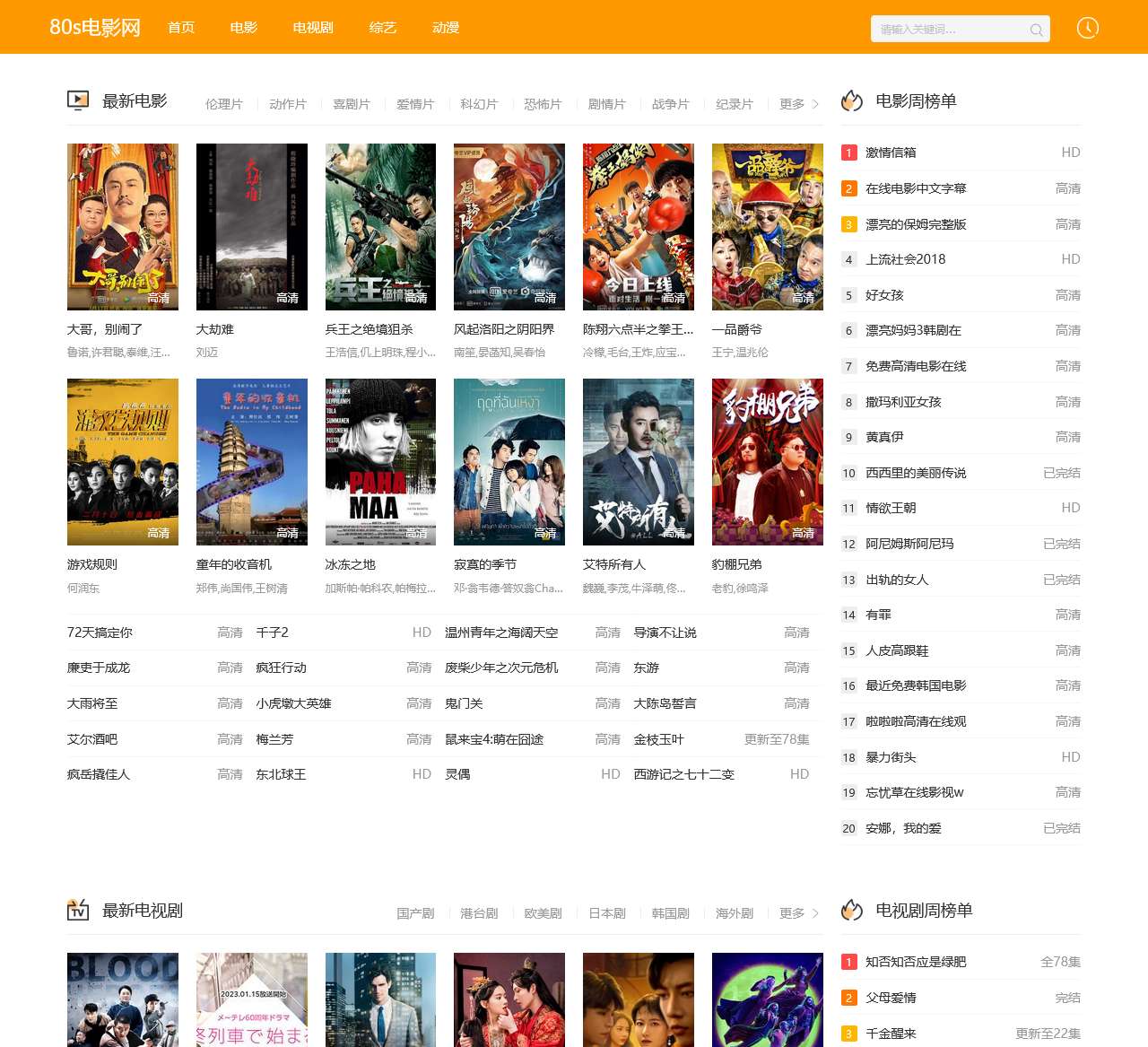Focus the keyword search field
Image resolution: width=1148 pixels, height=1047 pixels.
tap(949, 30)
